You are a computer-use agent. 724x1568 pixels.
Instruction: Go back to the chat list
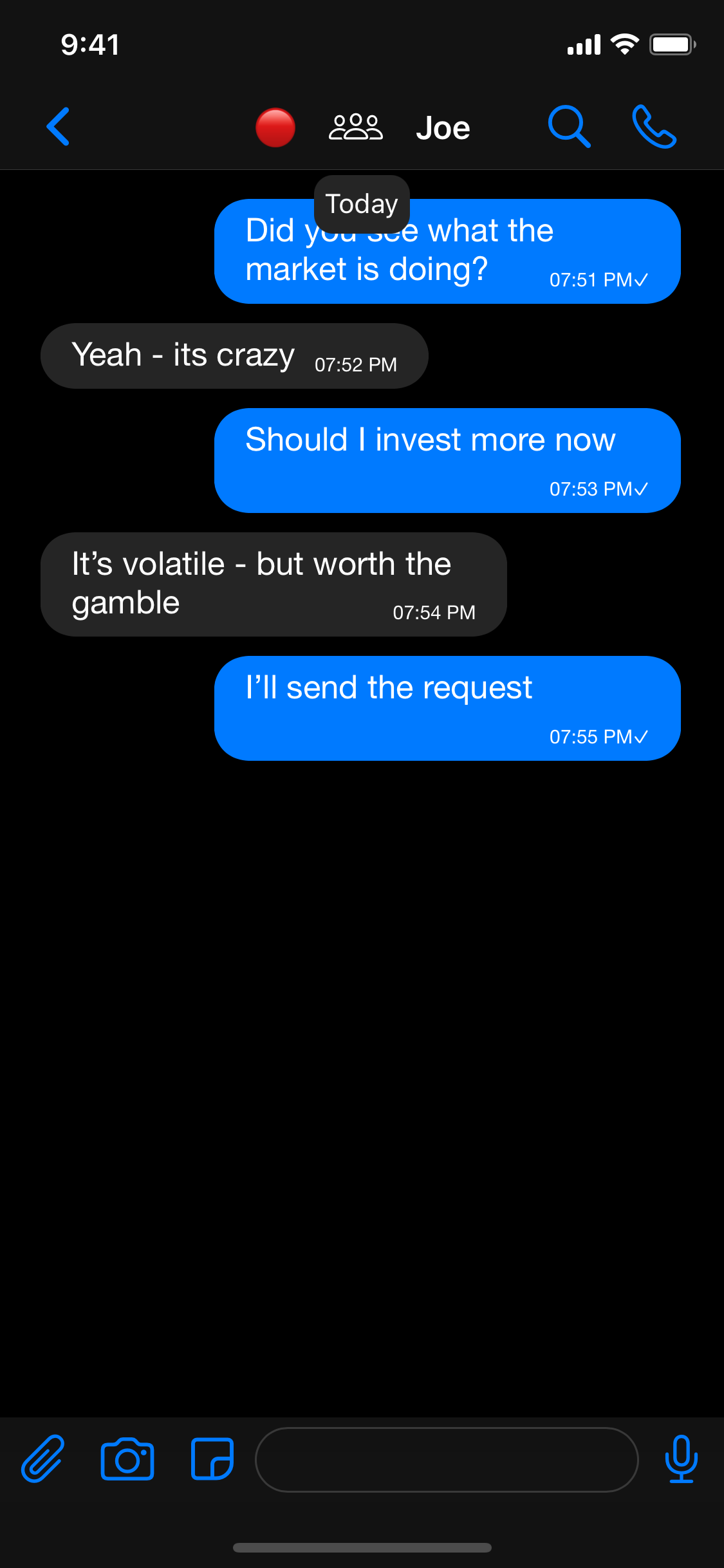58,127
